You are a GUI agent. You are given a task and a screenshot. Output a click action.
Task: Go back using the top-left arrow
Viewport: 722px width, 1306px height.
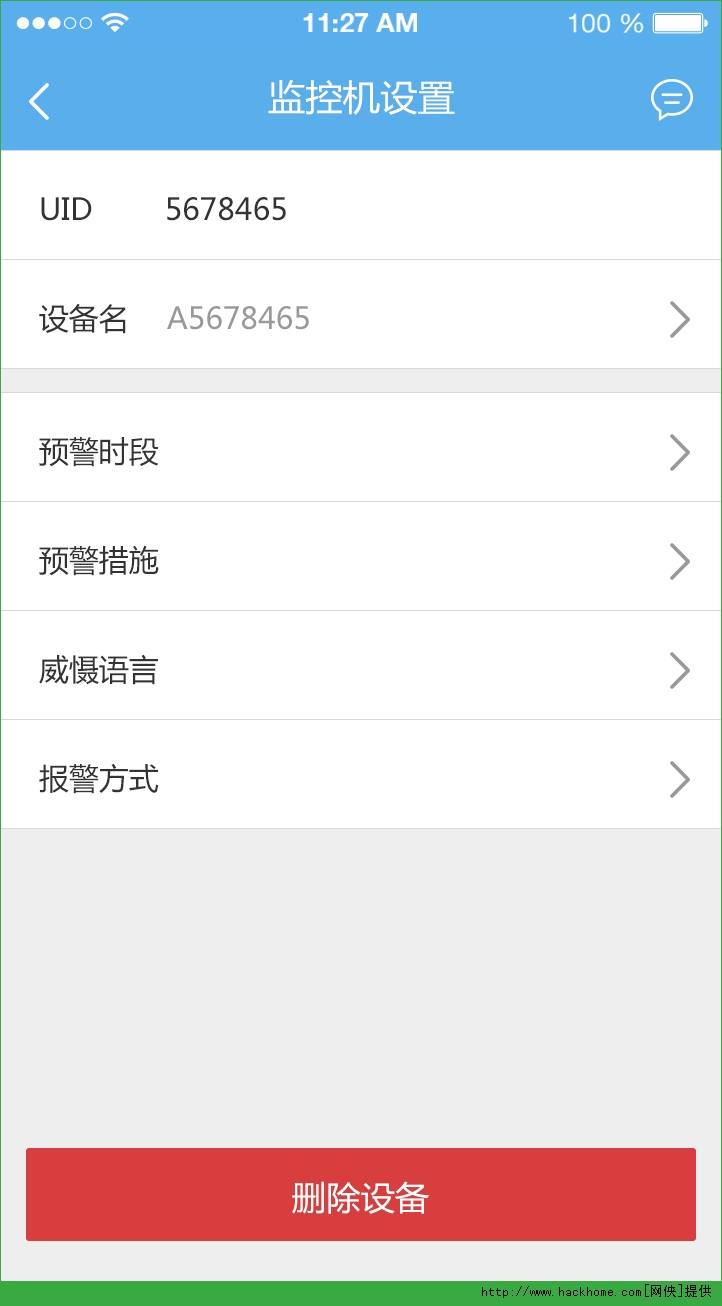(39, 101)
